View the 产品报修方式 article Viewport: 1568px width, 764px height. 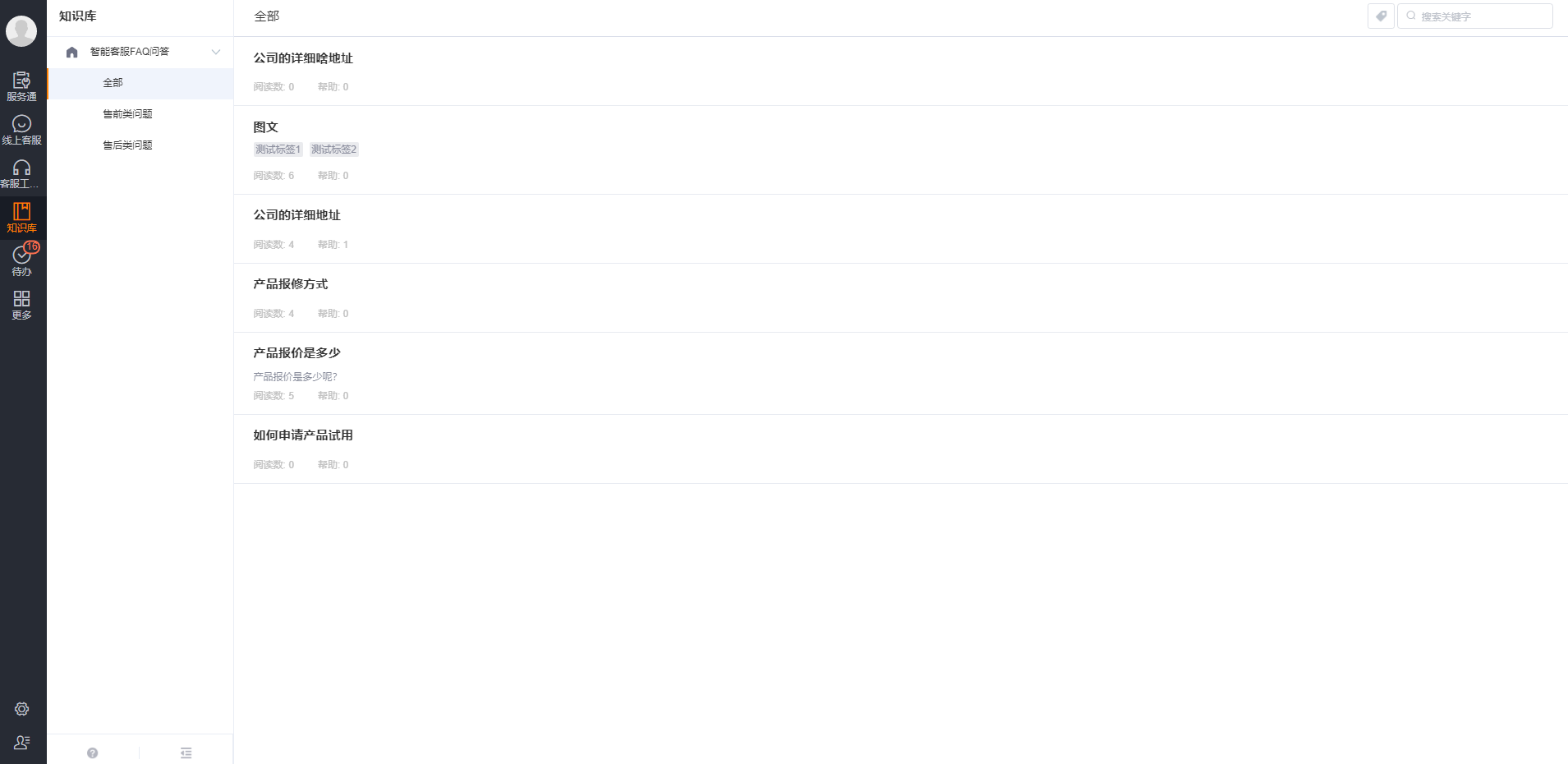coord(290,284)
